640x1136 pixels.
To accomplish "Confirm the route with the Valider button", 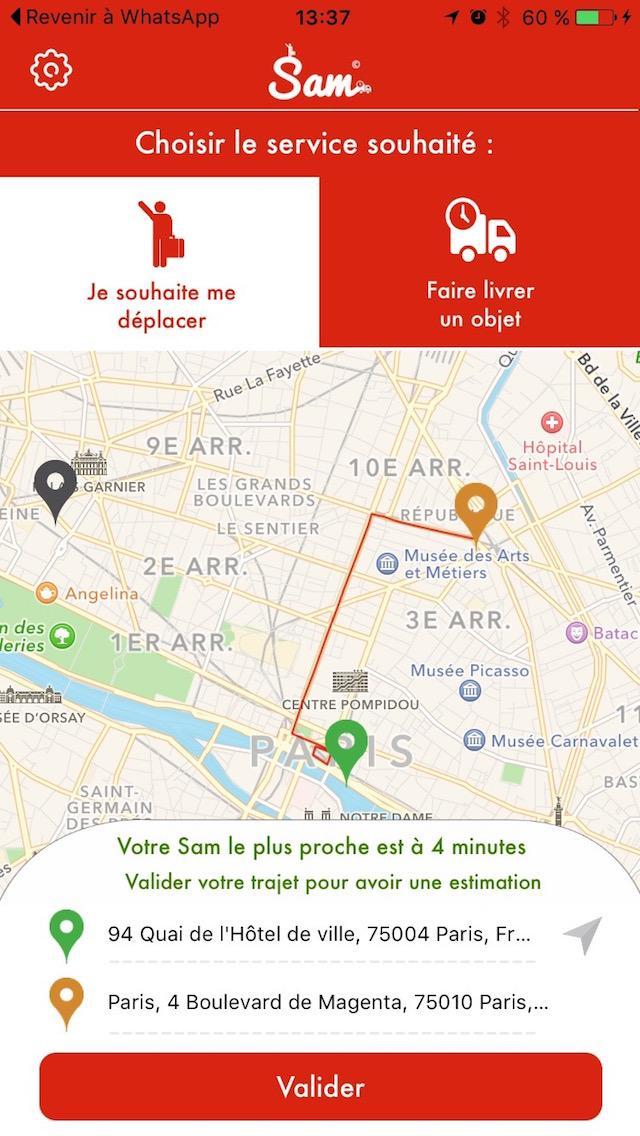I will coord(320,1087).
